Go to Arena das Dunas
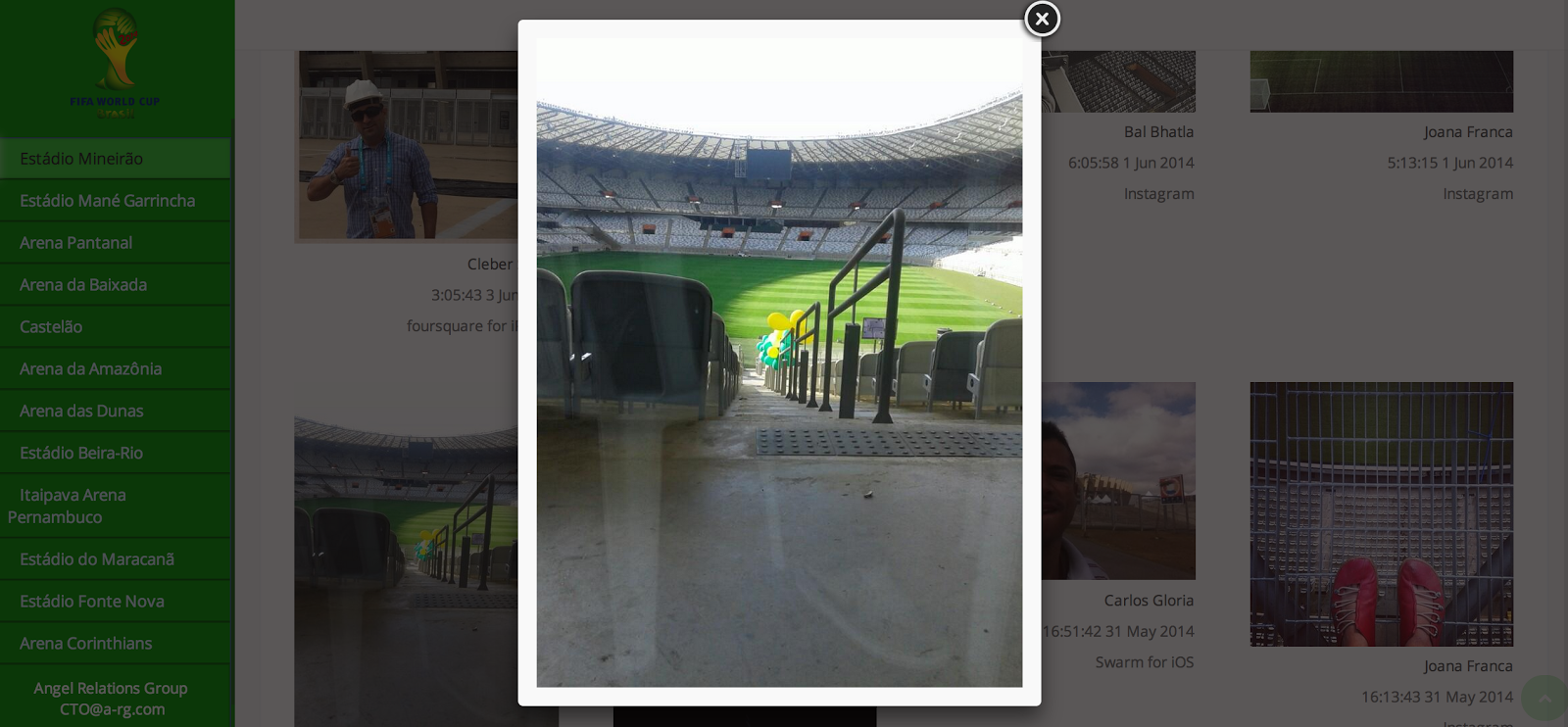The height and width of the screenshot is (727, 1568). 81,412
